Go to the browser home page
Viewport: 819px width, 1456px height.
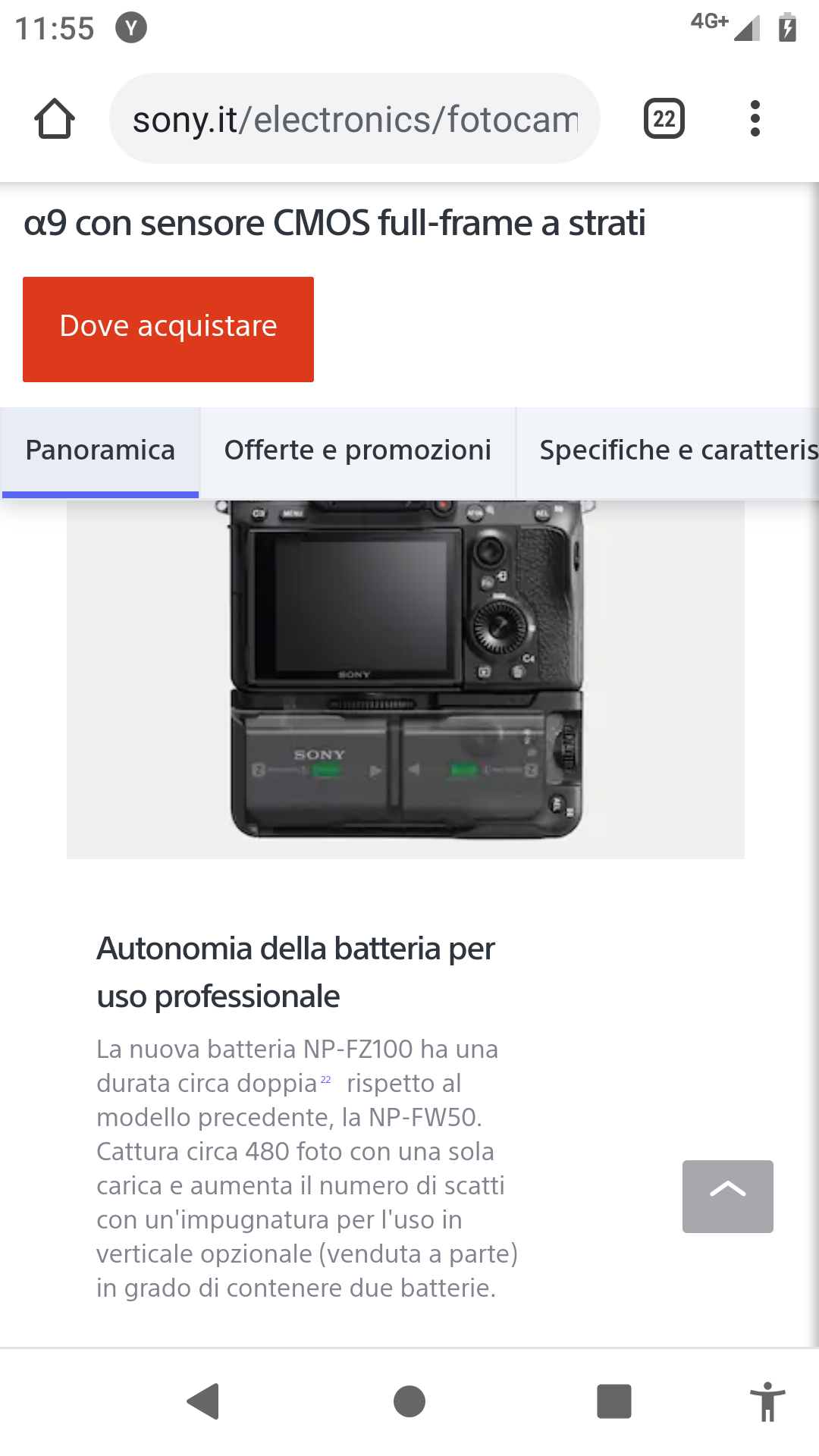(x=55, y=119)
